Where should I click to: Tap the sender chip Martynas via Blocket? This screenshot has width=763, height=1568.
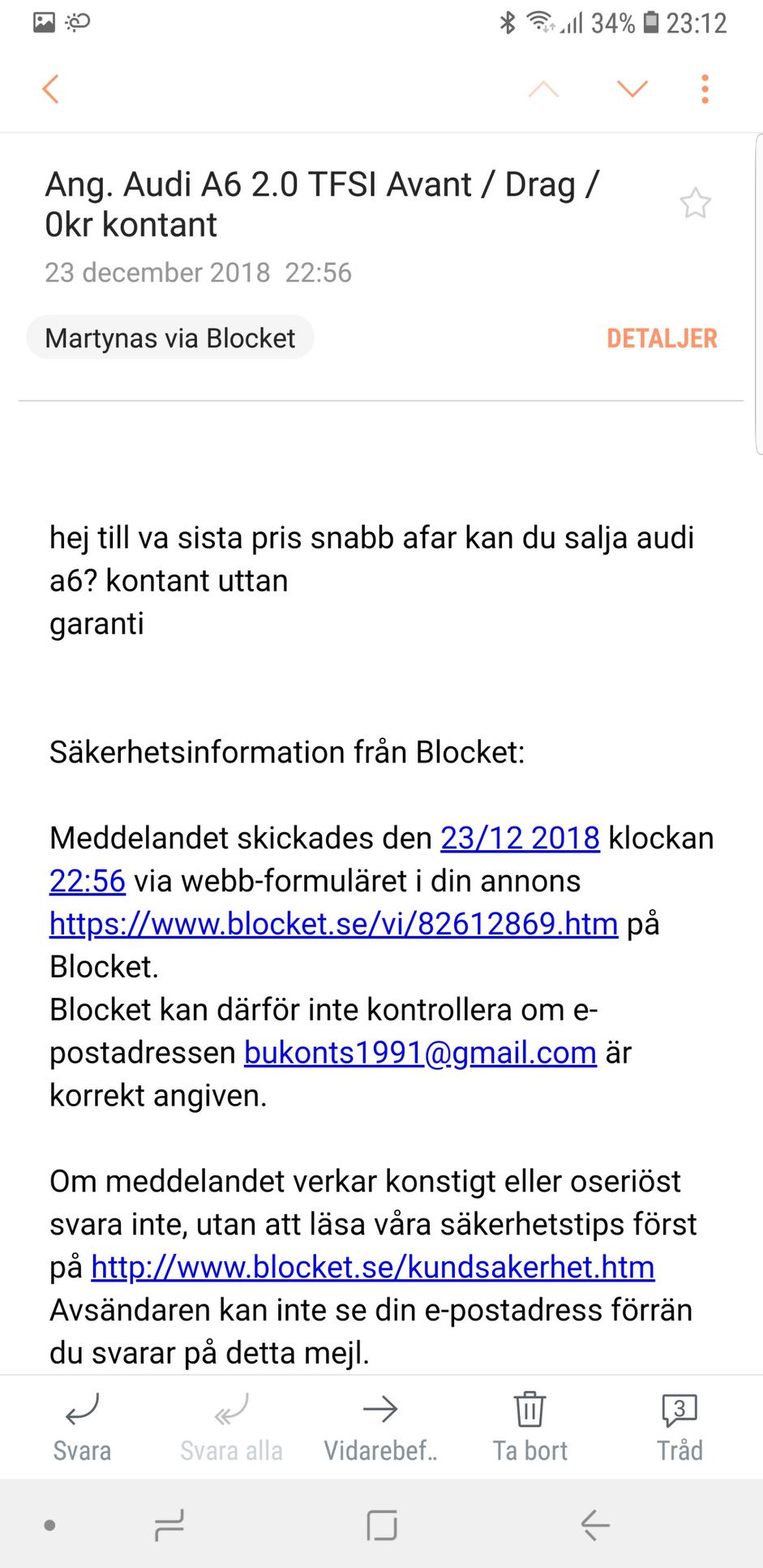point(169,337)
